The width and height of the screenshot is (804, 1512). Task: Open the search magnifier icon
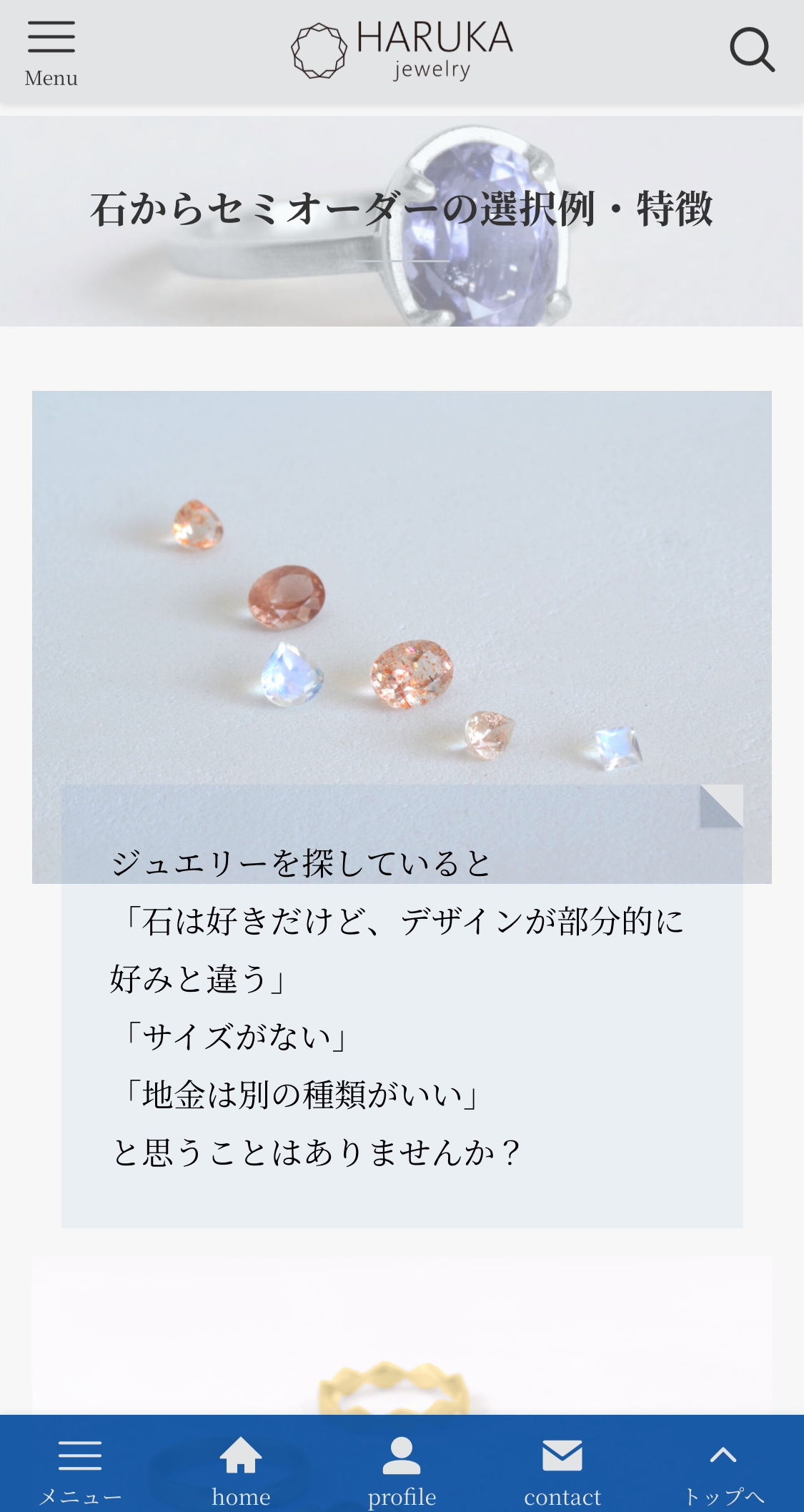(752, 50)
